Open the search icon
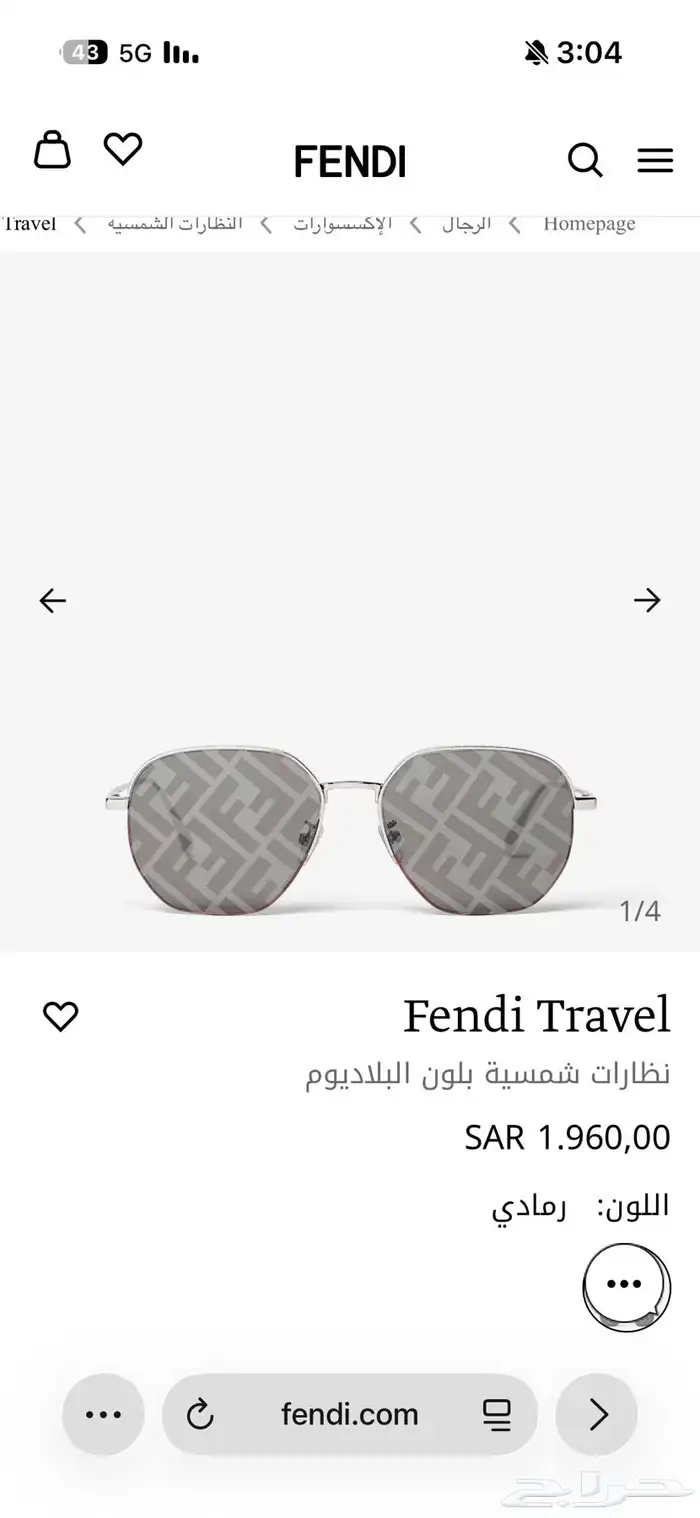 [x=585, y=160]
